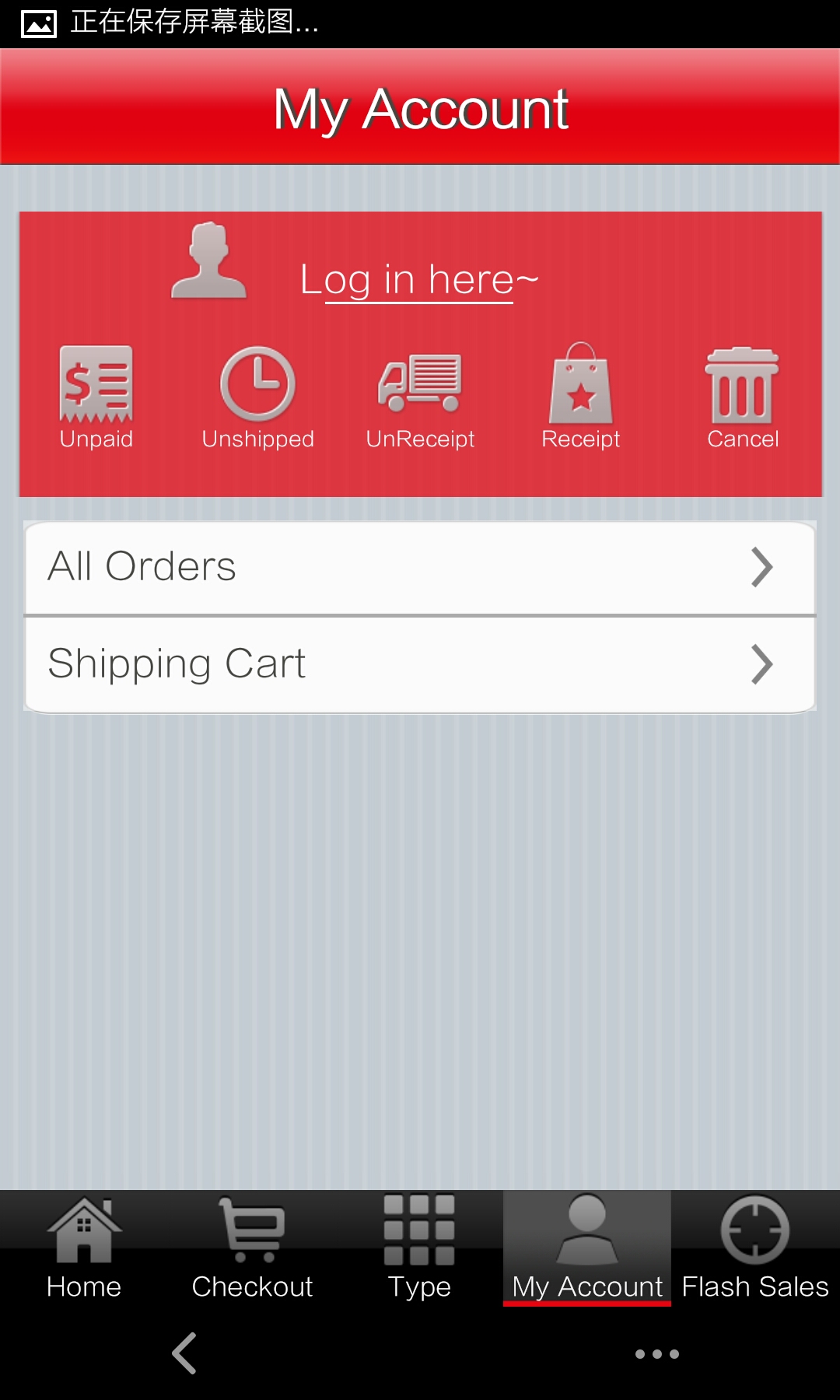
Task: Tap the profile avatar icon
Action: [x=208, y=261]
